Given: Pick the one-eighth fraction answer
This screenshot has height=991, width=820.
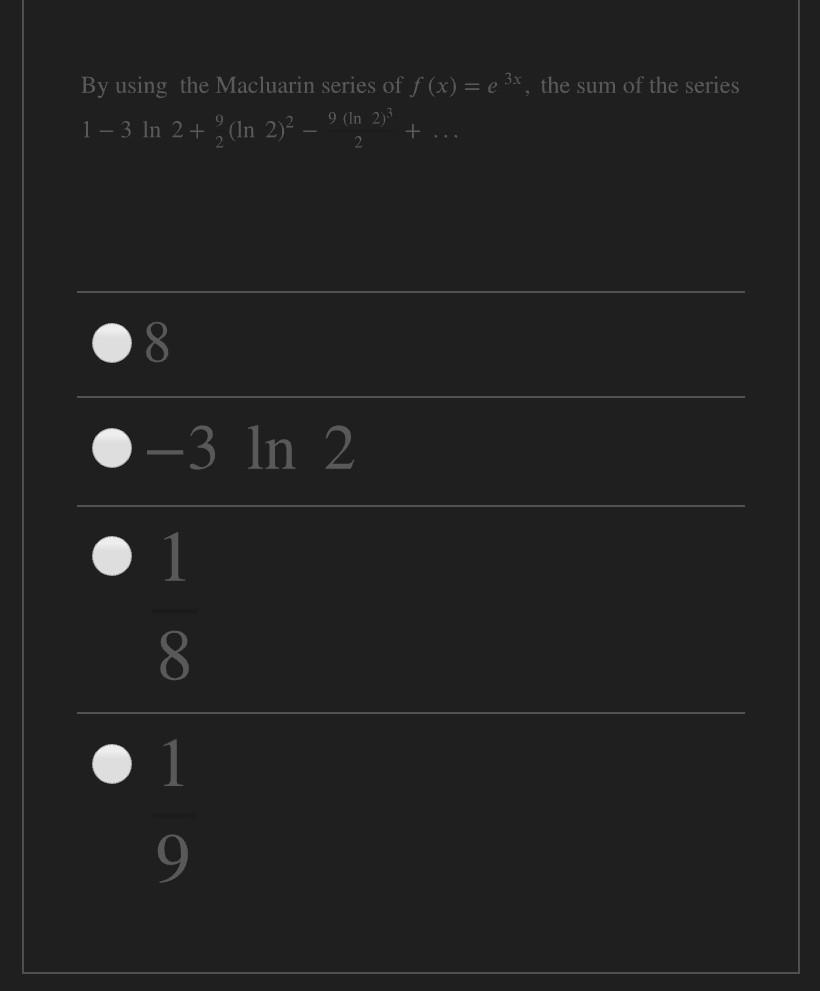Looking at the screenshot, I should point(112,557).
